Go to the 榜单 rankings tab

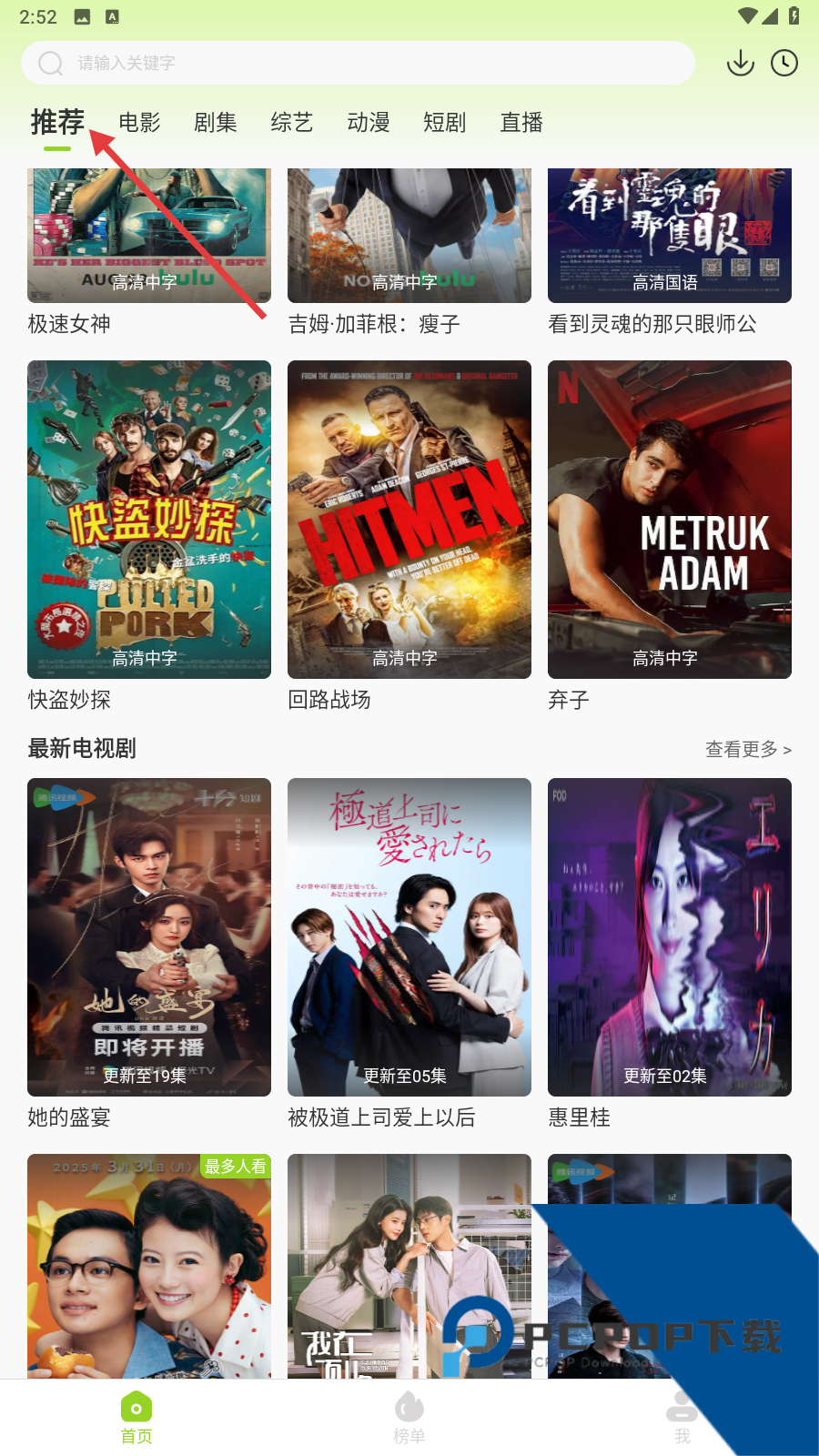409,1418
